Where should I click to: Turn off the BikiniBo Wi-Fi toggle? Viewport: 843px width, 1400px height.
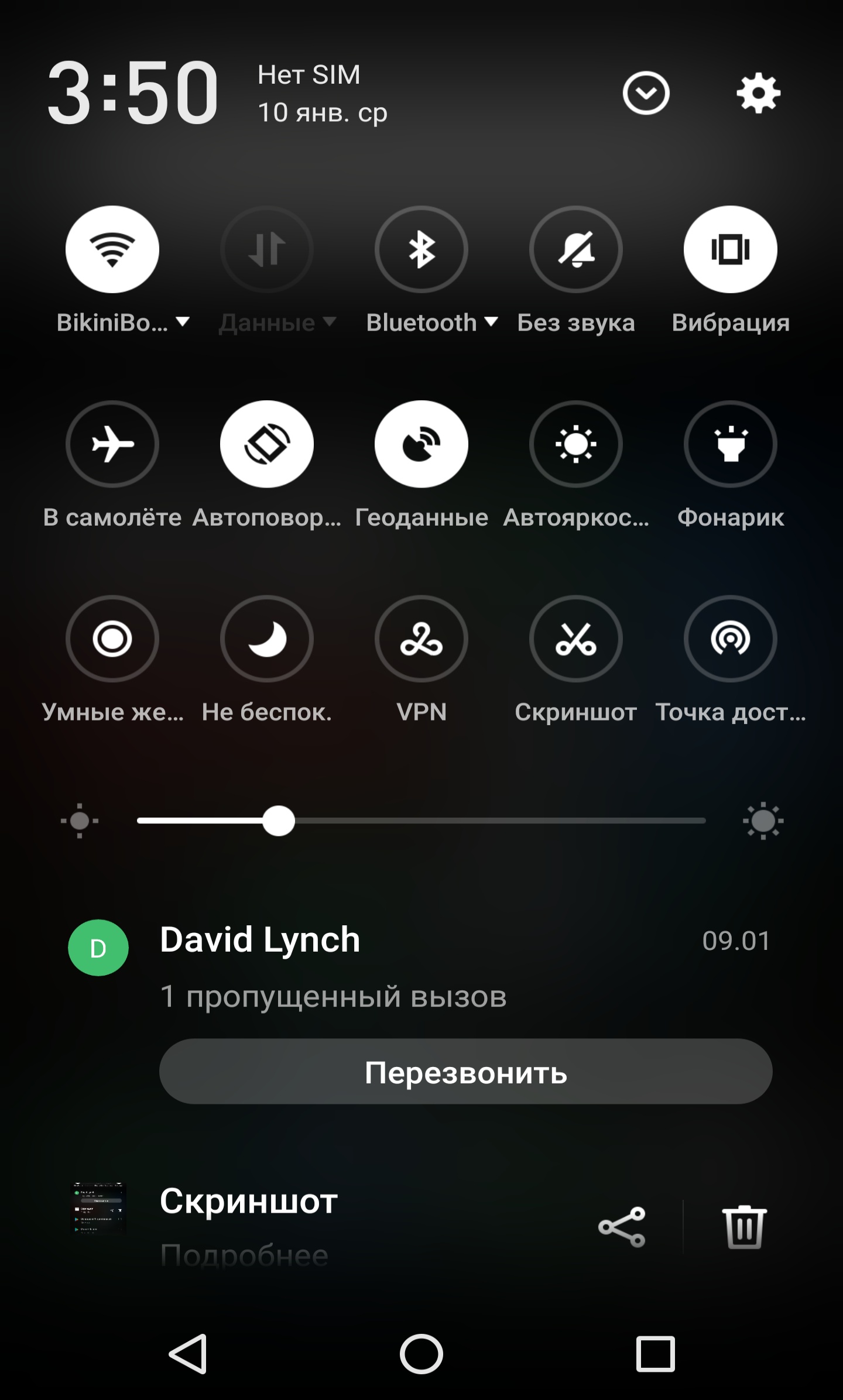pyautogui.click(x=112, y=249)
